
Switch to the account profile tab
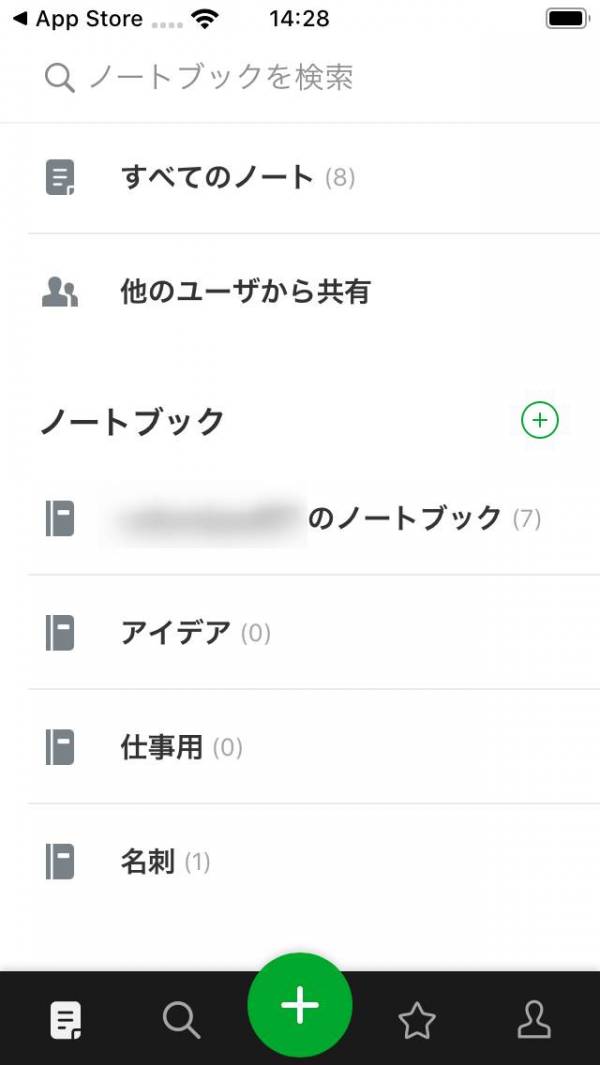(534, 1020)
